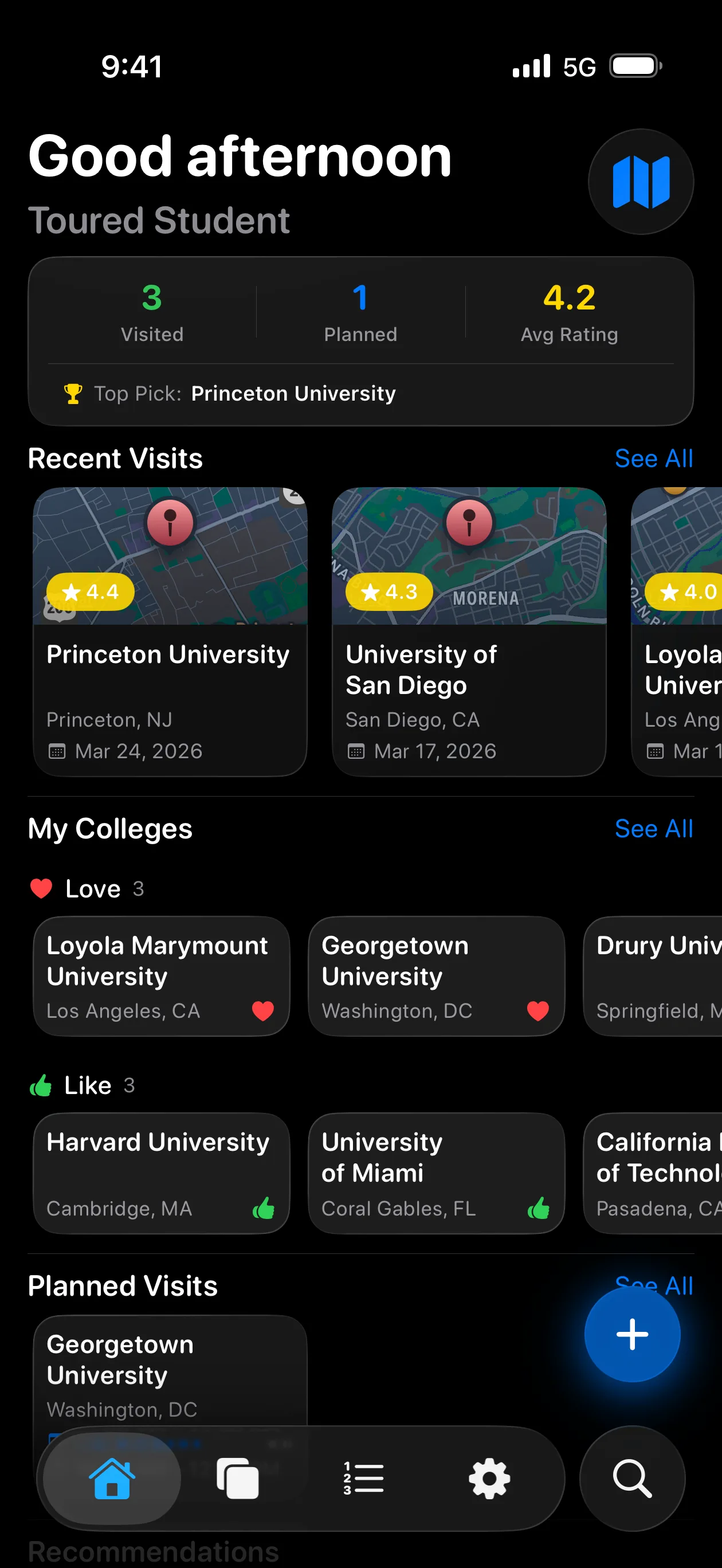Tap the blue plus button to add a visit

[633, 1334]
